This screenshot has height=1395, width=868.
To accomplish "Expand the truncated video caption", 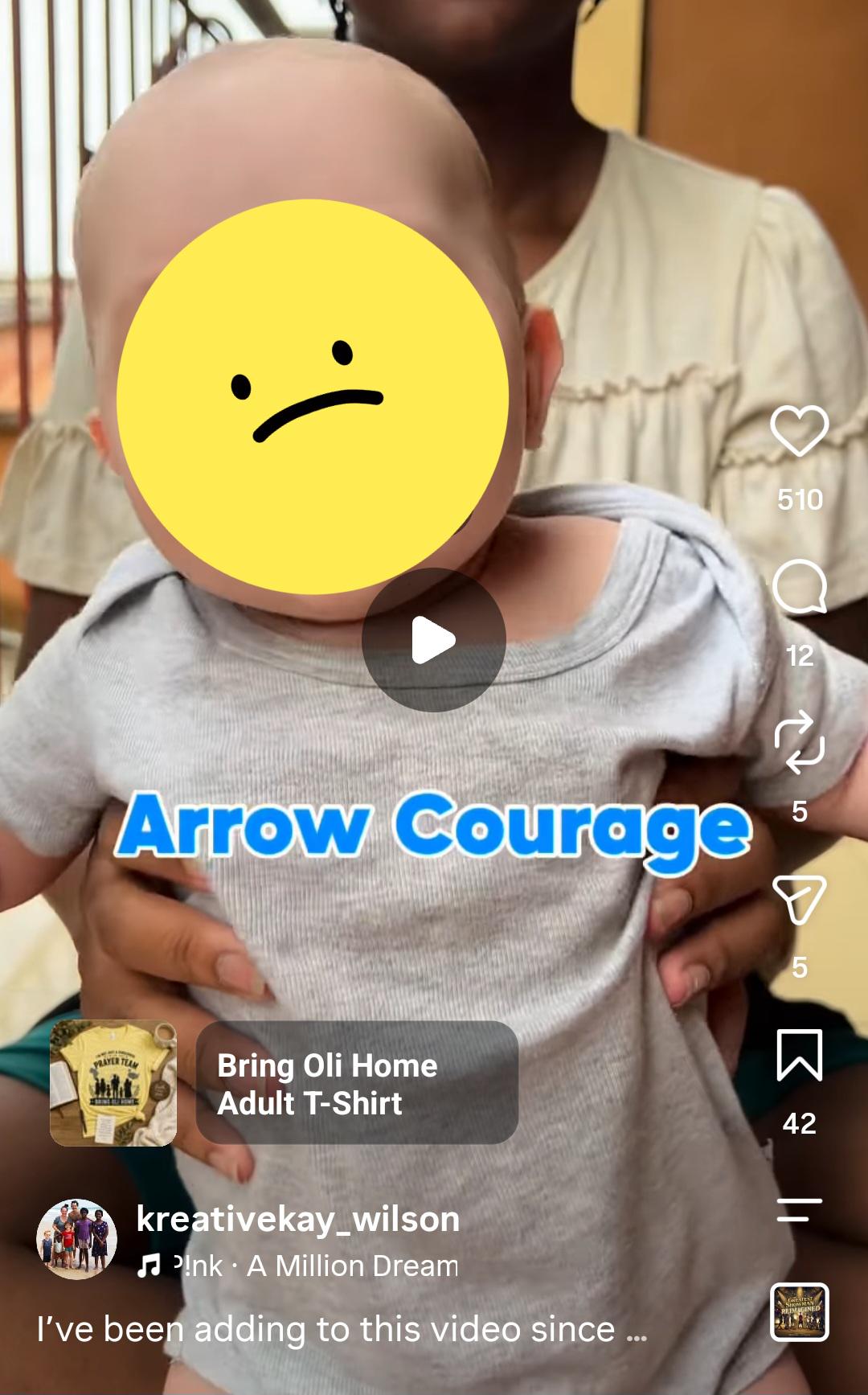I will (342, 1329).
